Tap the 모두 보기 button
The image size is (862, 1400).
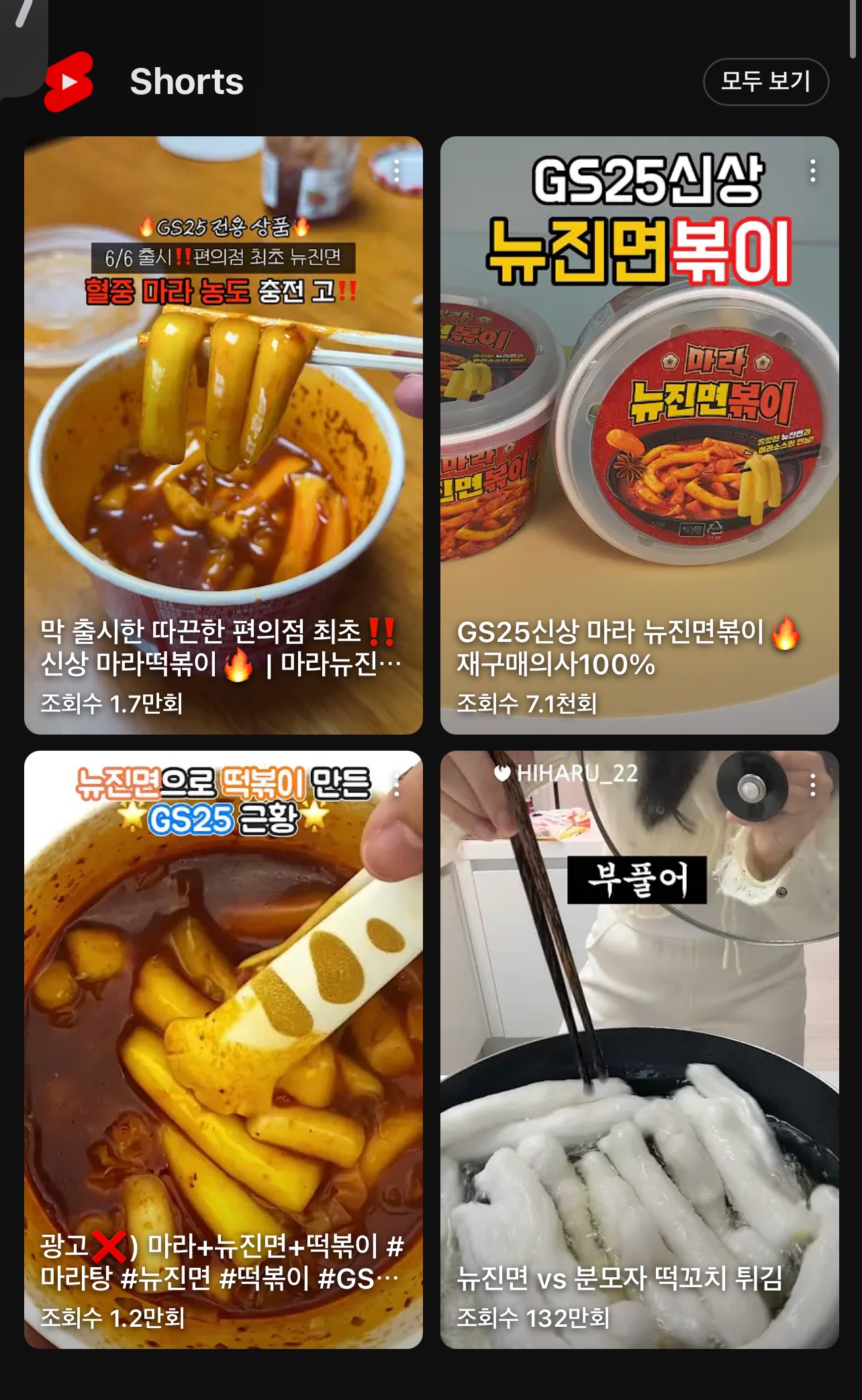765,81
